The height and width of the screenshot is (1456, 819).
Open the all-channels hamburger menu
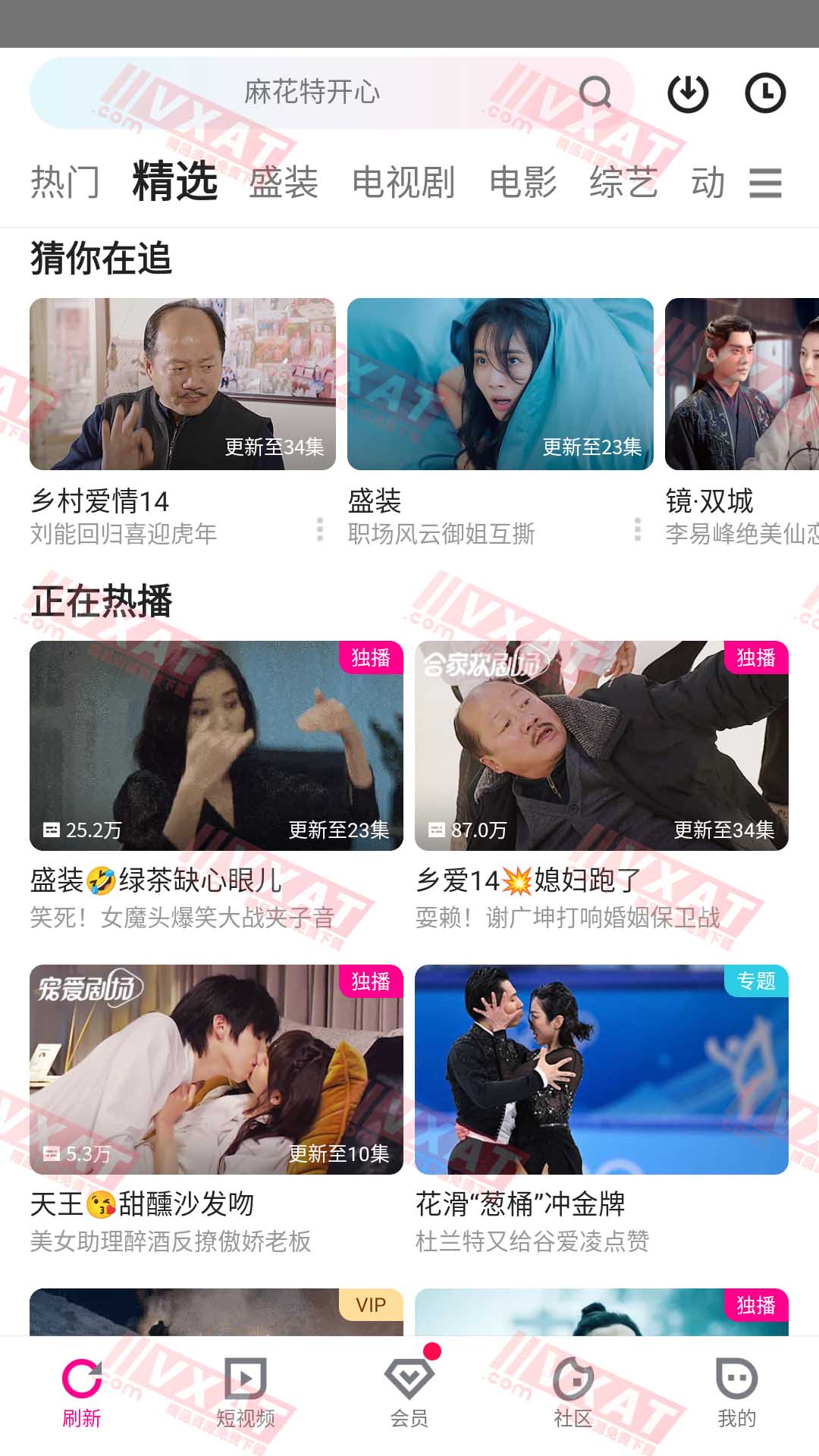coord(765,183)
